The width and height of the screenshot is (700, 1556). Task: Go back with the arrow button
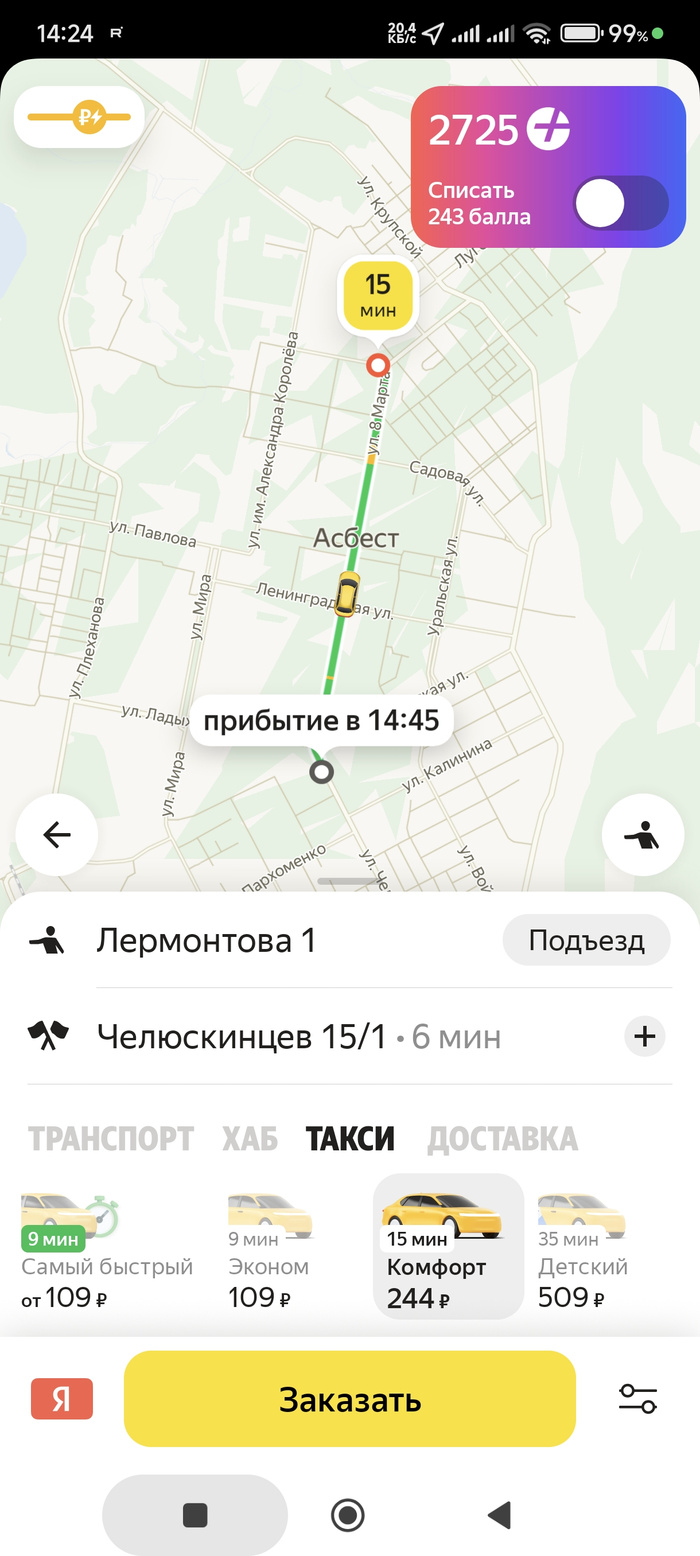(x=57, y=834)
